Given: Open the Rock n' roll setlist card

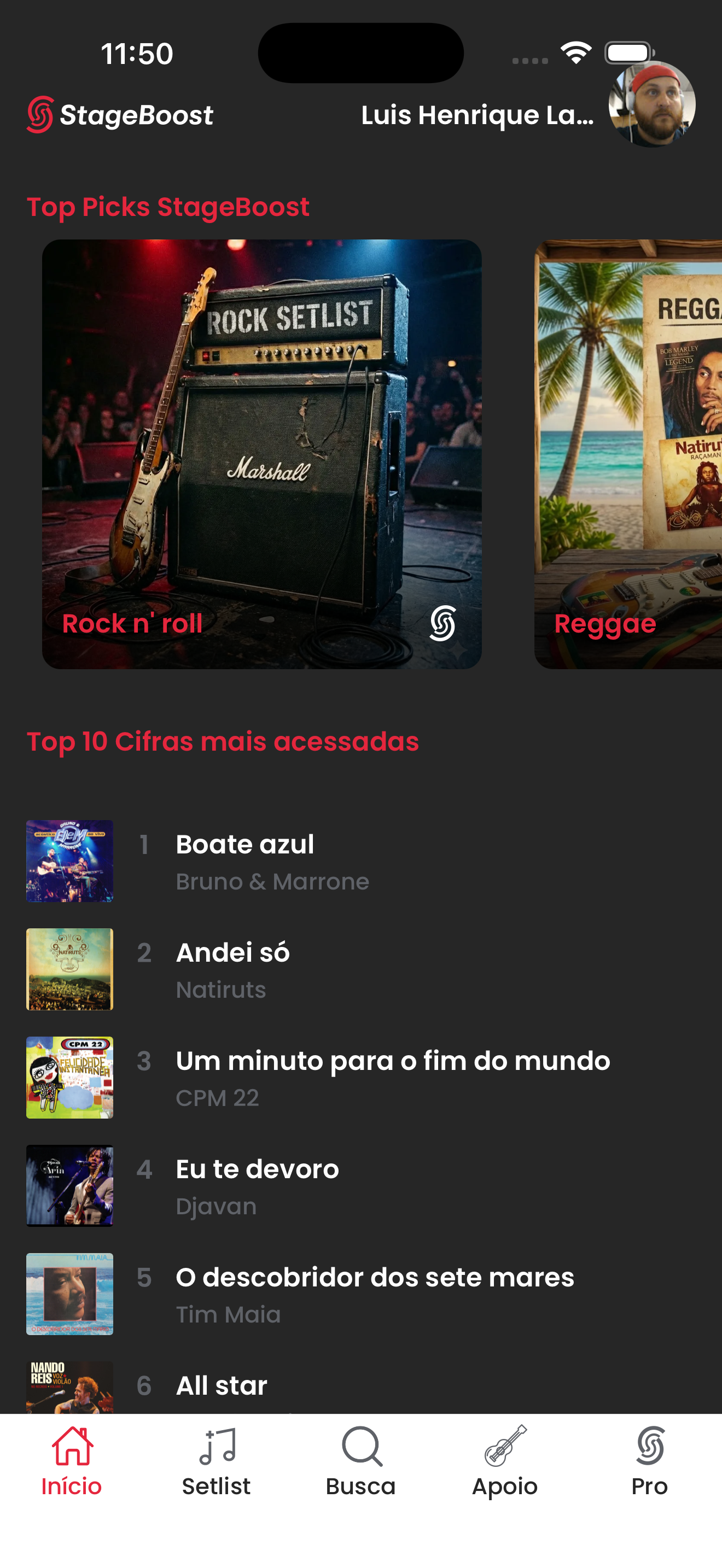Looking at the screenshot, I should tap(262, 453).
